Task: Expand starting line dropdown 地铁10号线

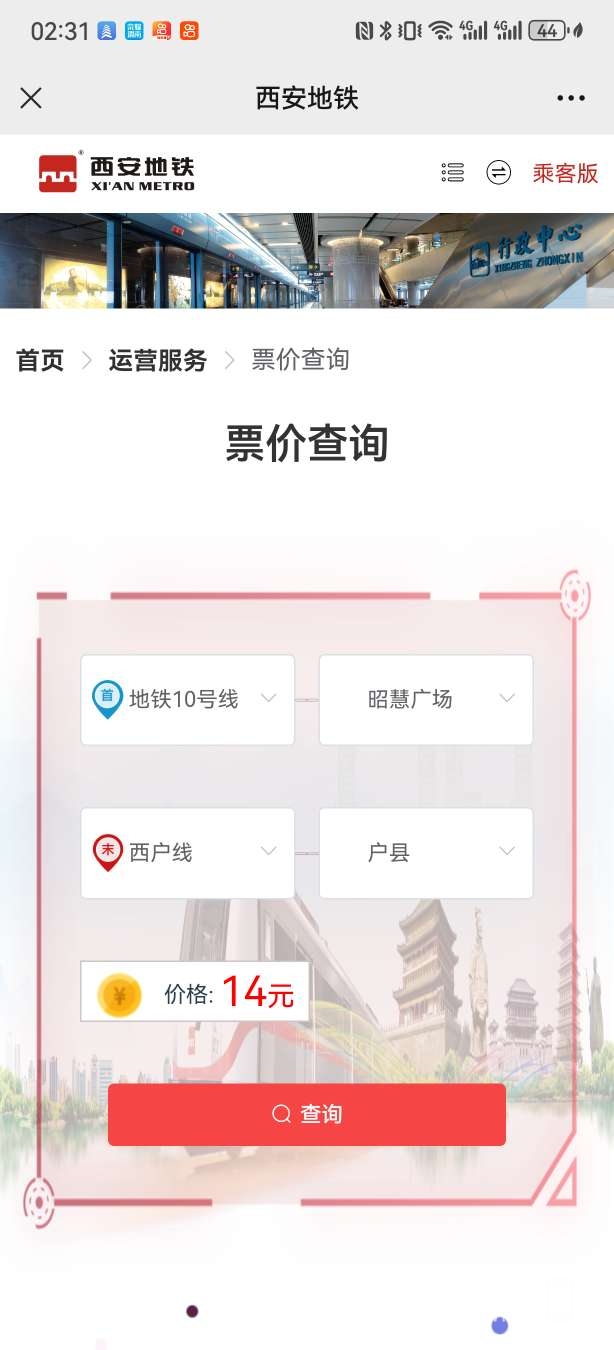Action: [188, 699]
